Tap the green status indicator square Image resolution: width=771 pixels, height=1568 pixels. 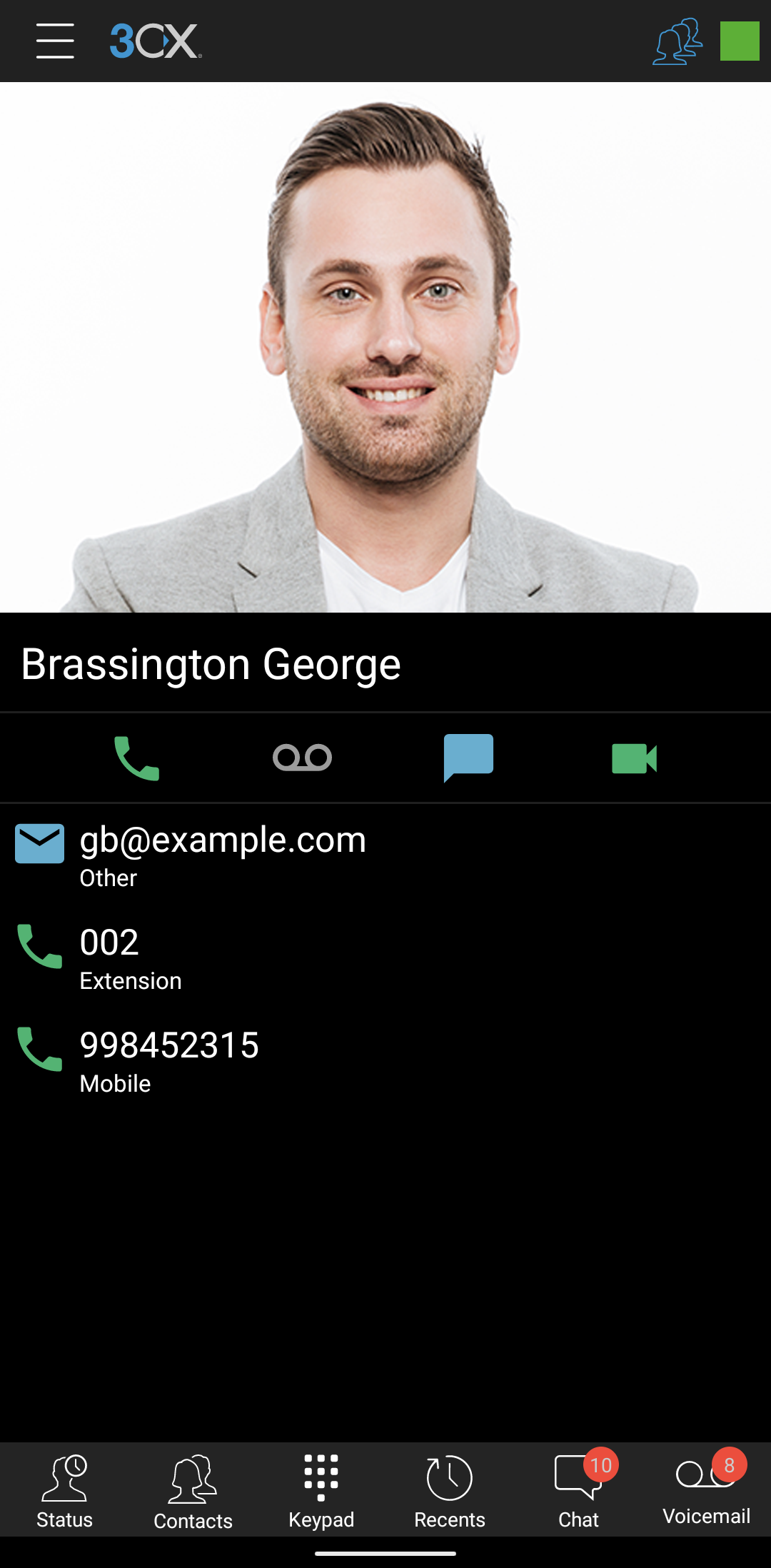[740, 41]
